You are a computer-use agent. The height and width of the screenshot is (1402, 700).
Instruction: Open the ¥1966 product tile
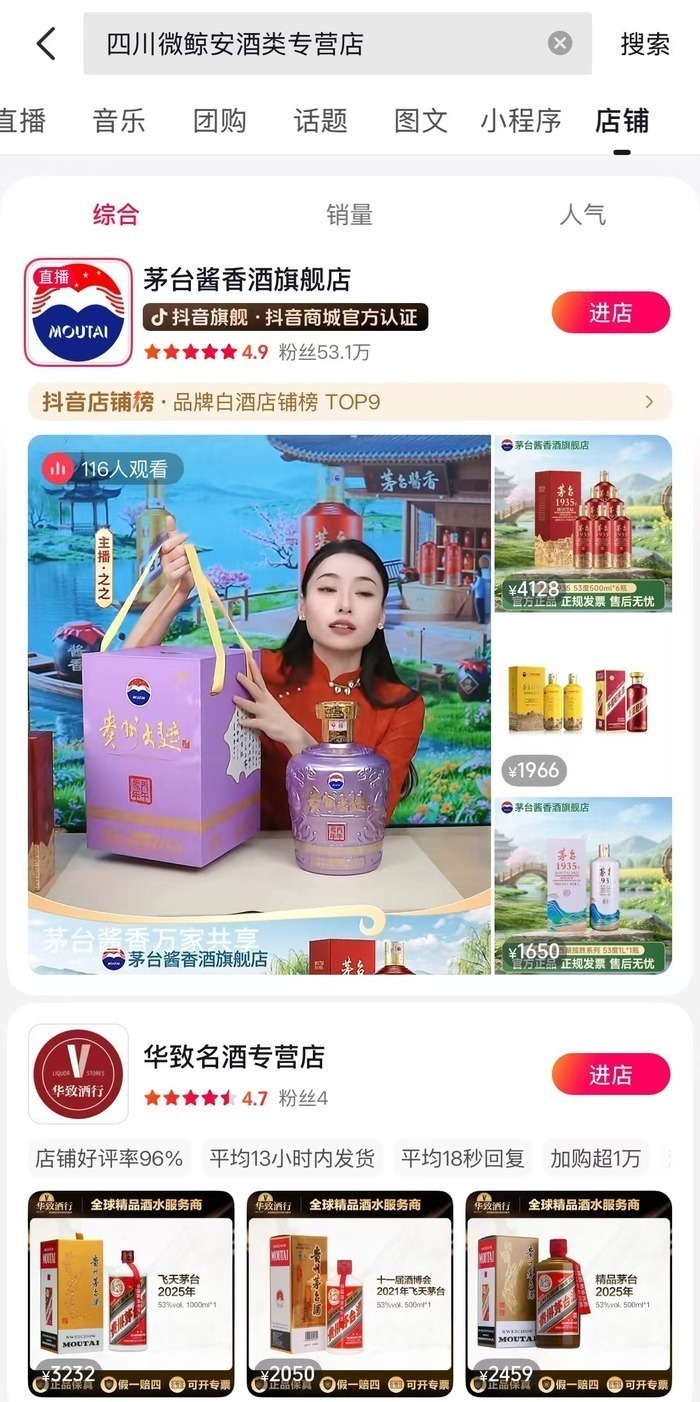point(583,704)
